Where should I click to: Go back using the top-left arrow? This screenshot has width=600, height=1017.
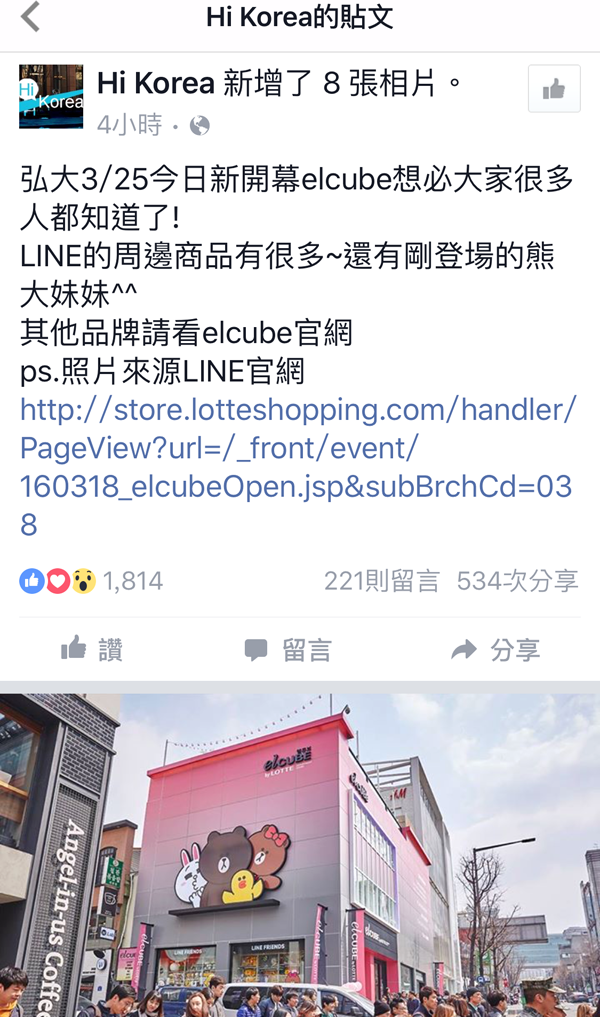(x=31, y=17)
